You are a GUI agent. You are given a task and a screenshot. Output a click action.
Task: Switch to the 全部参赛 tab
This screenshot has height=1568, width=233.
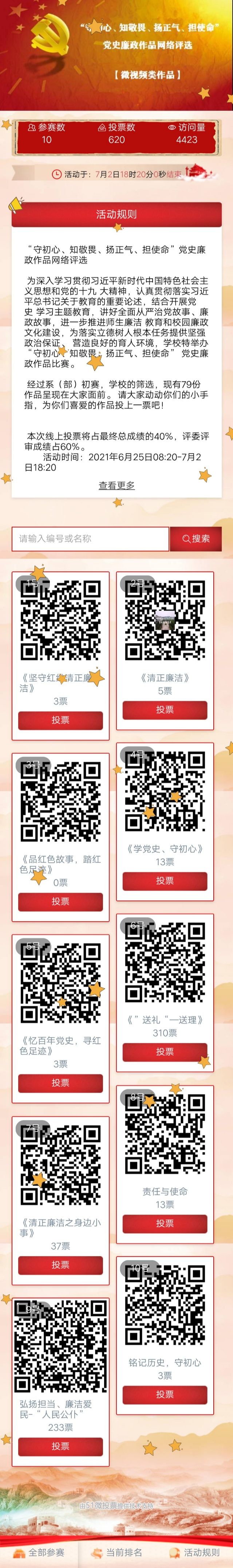[39, 1553]
